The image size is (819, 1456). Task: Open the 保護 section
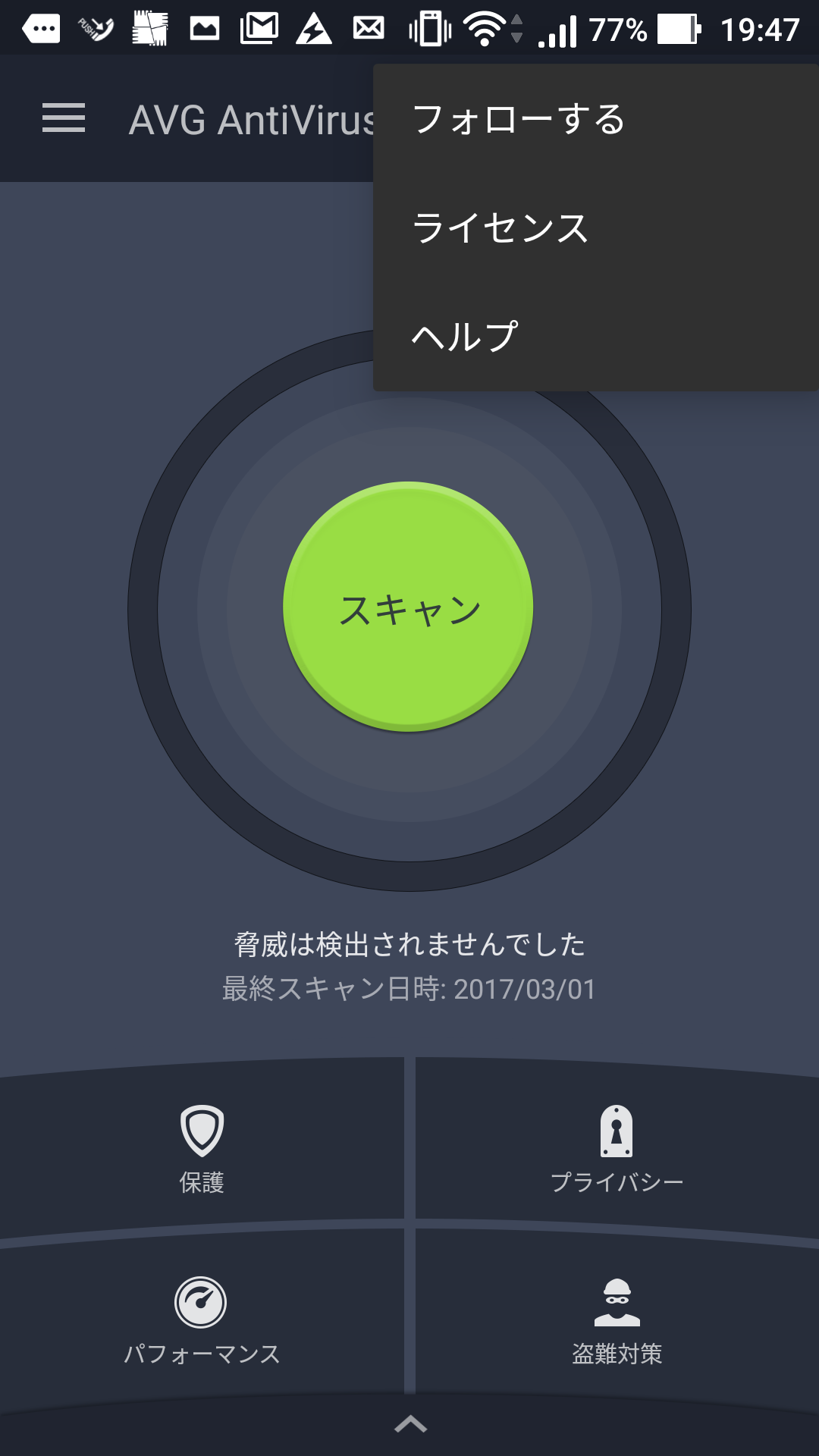202,1149
